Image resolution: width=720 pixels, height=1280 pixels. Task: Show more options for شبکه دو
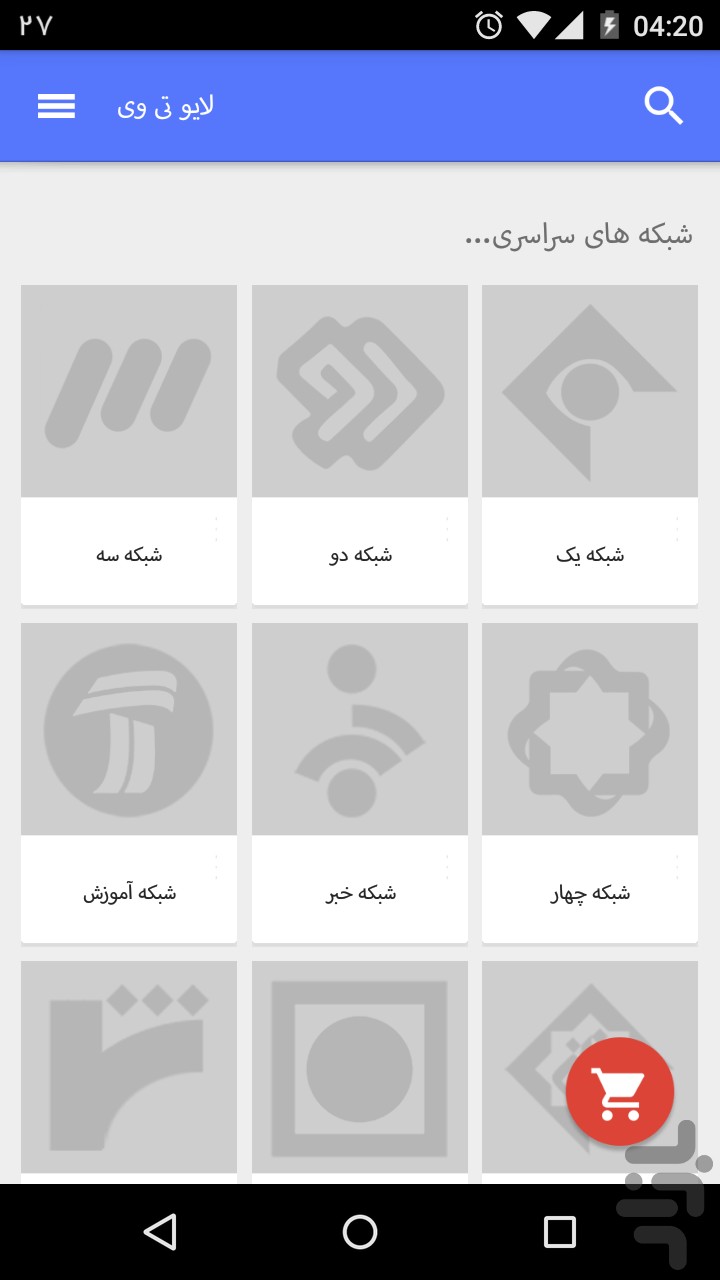click(x=447, y=530)
